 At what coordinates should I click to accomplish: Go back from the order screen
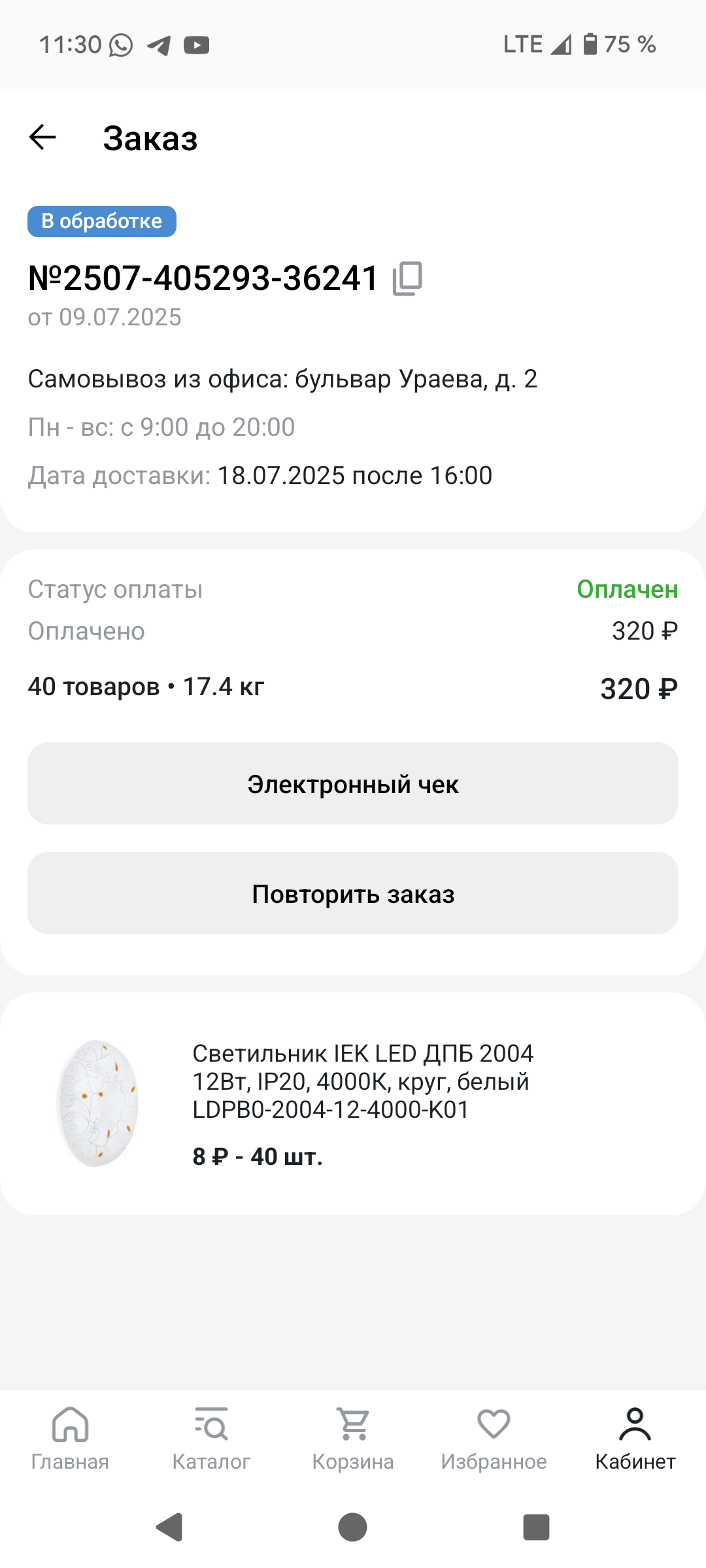[x=42, y=137]
